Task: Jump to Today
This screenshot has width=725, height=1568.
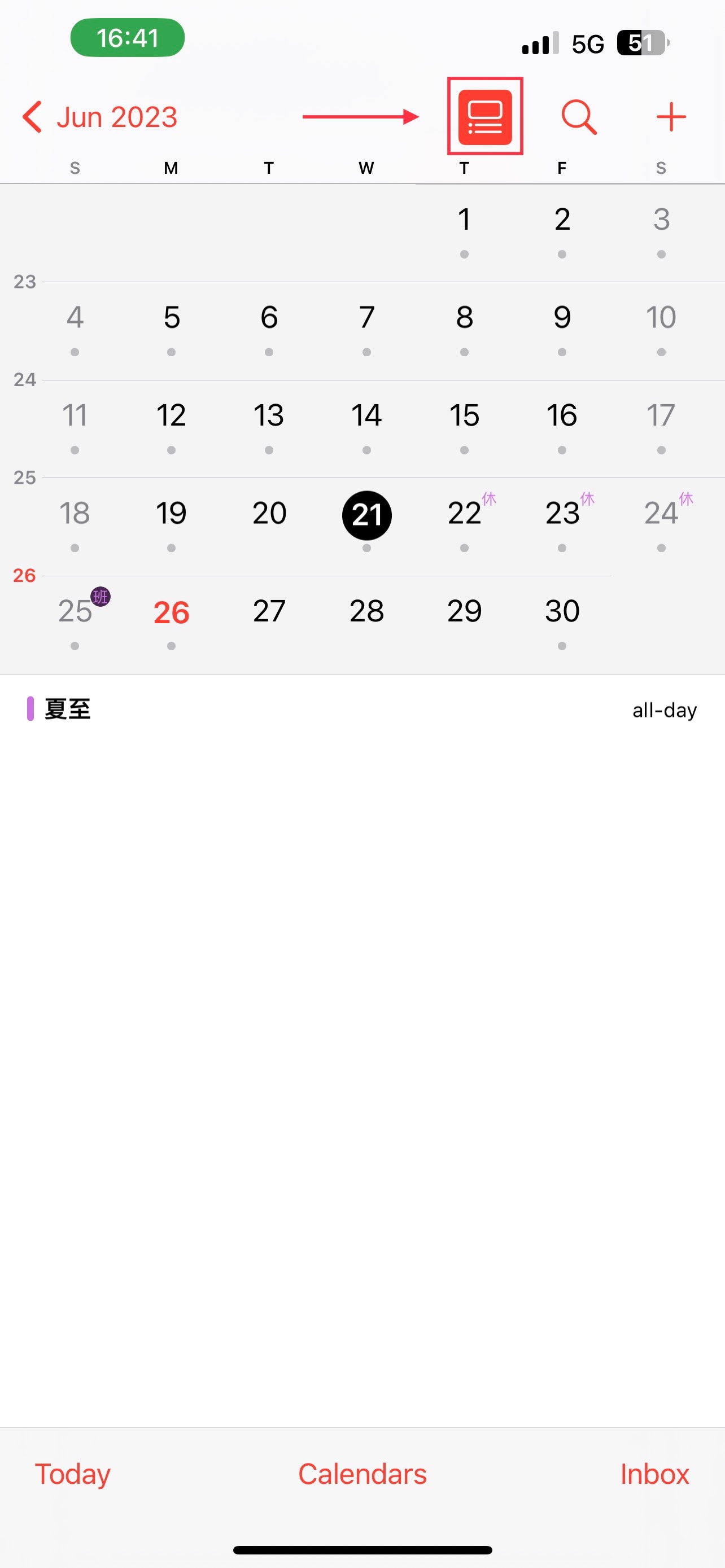Action: click(x=72, y=1474)
